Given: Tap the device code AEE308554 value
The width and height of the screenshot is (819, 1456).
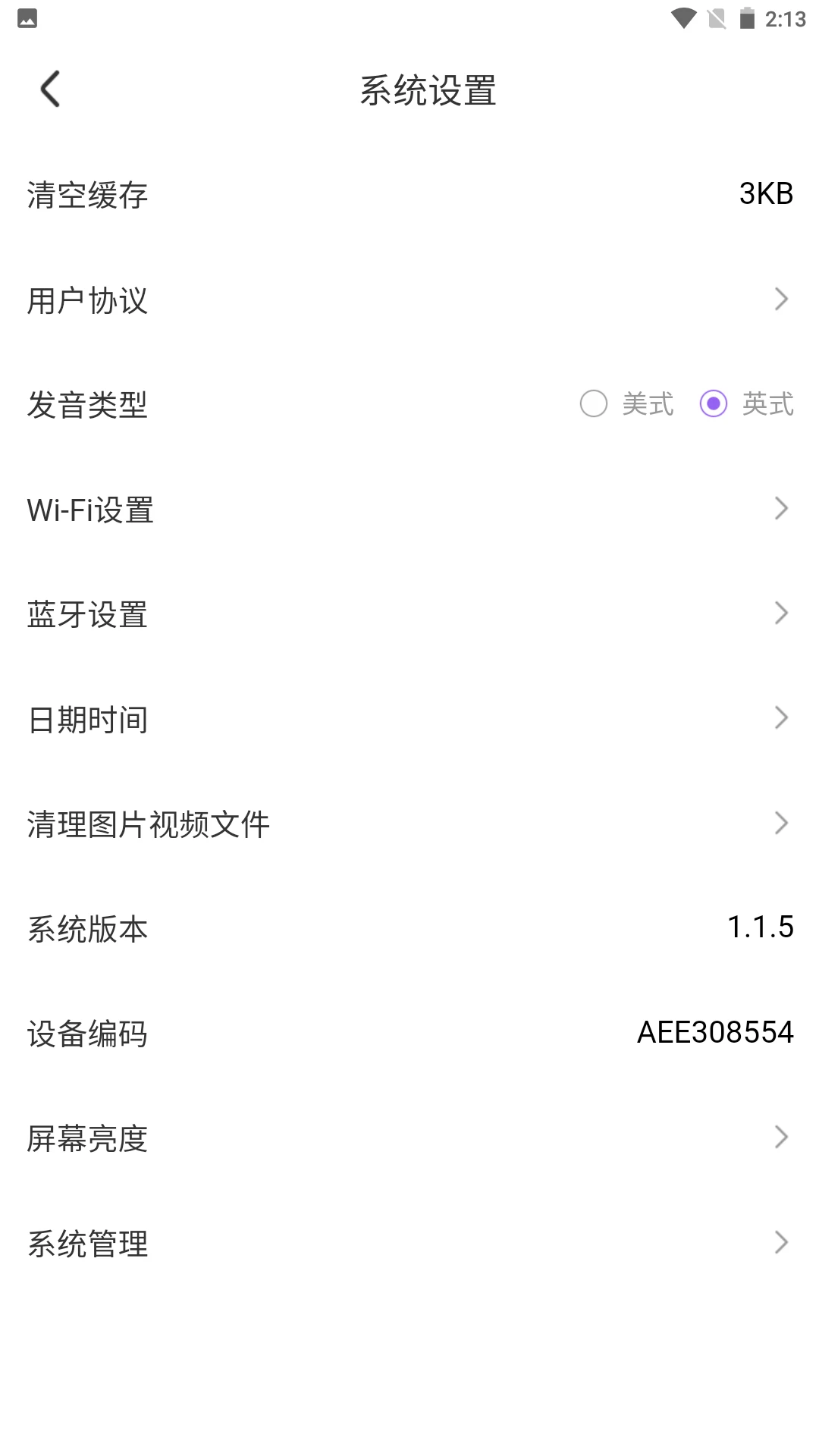Looking at the screenshot, I should [x=715, y=1031].
